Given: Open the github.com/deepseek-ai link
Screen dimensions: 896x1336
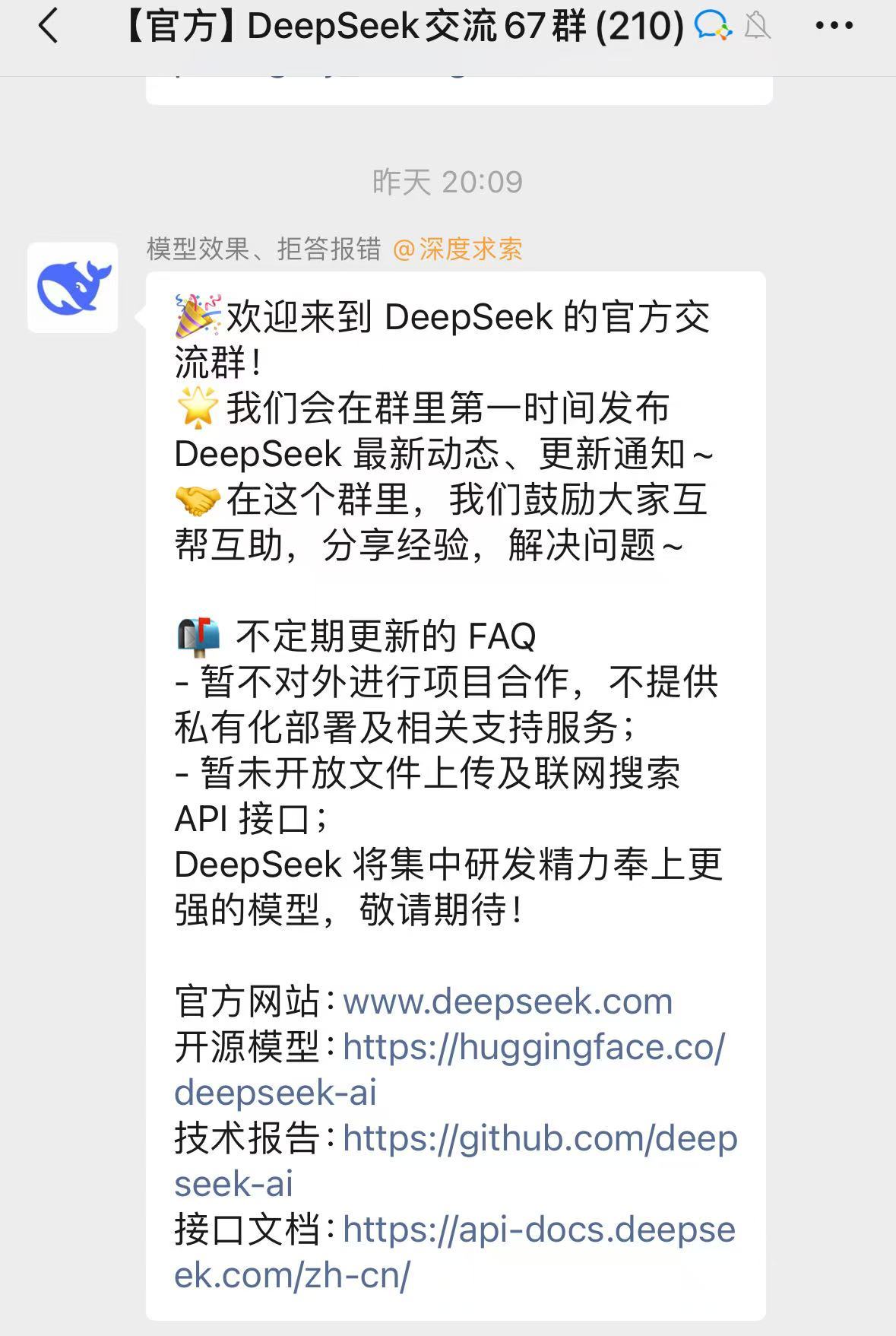Looking at the screenshot, I should pyautogui.click(x=540, y=1139).
